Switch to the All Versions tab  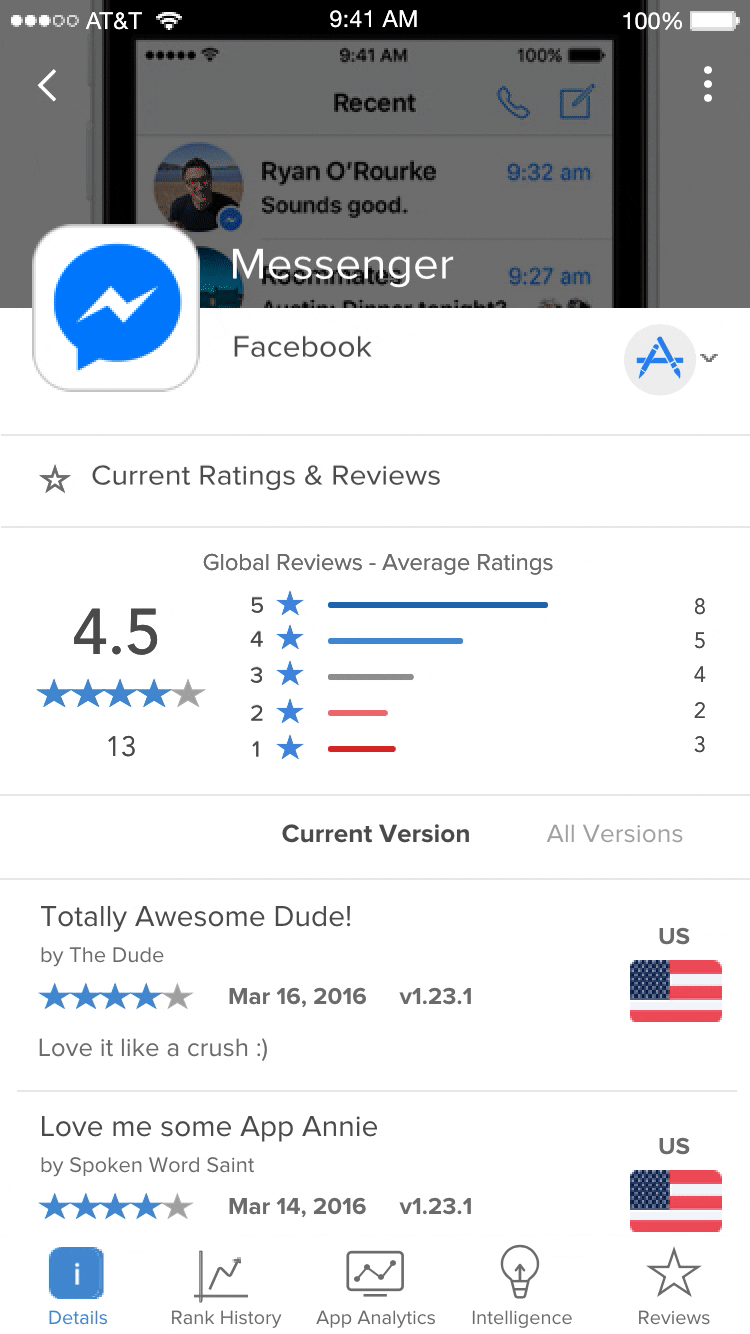(x=614, y=834)
